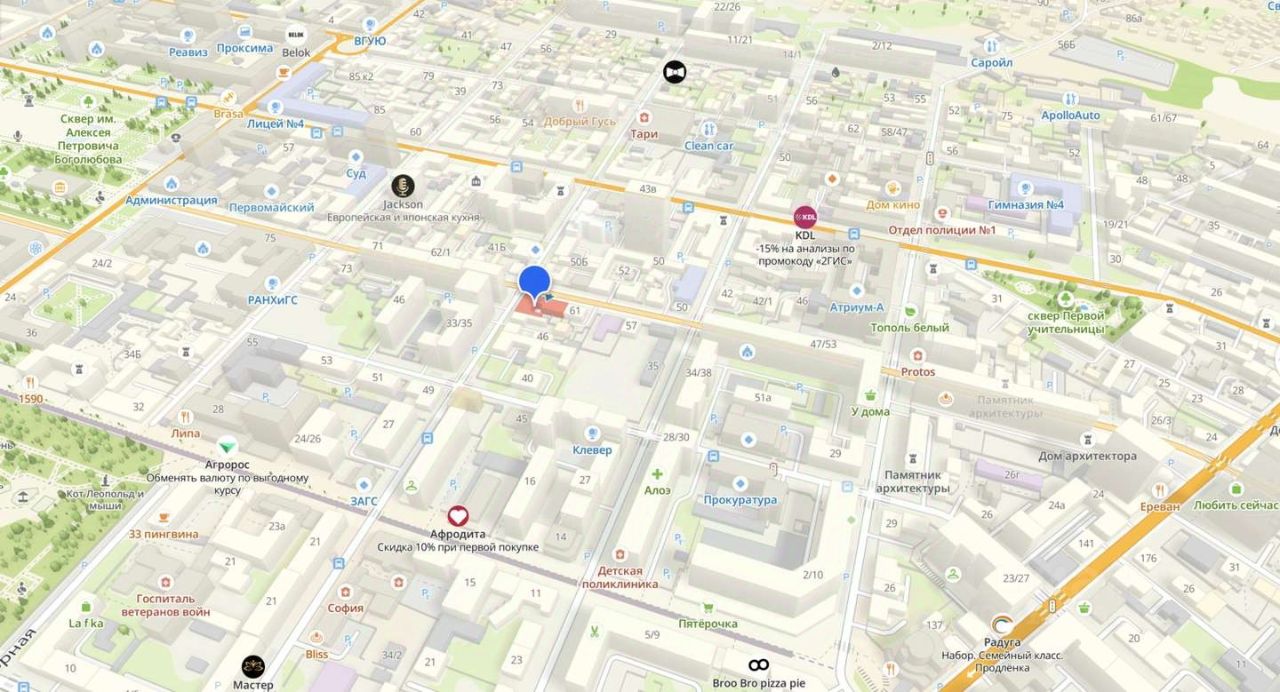Open the Клевер marker
Image resolution: width=1280 pixels, height=692 pixels.
(592, 434)
